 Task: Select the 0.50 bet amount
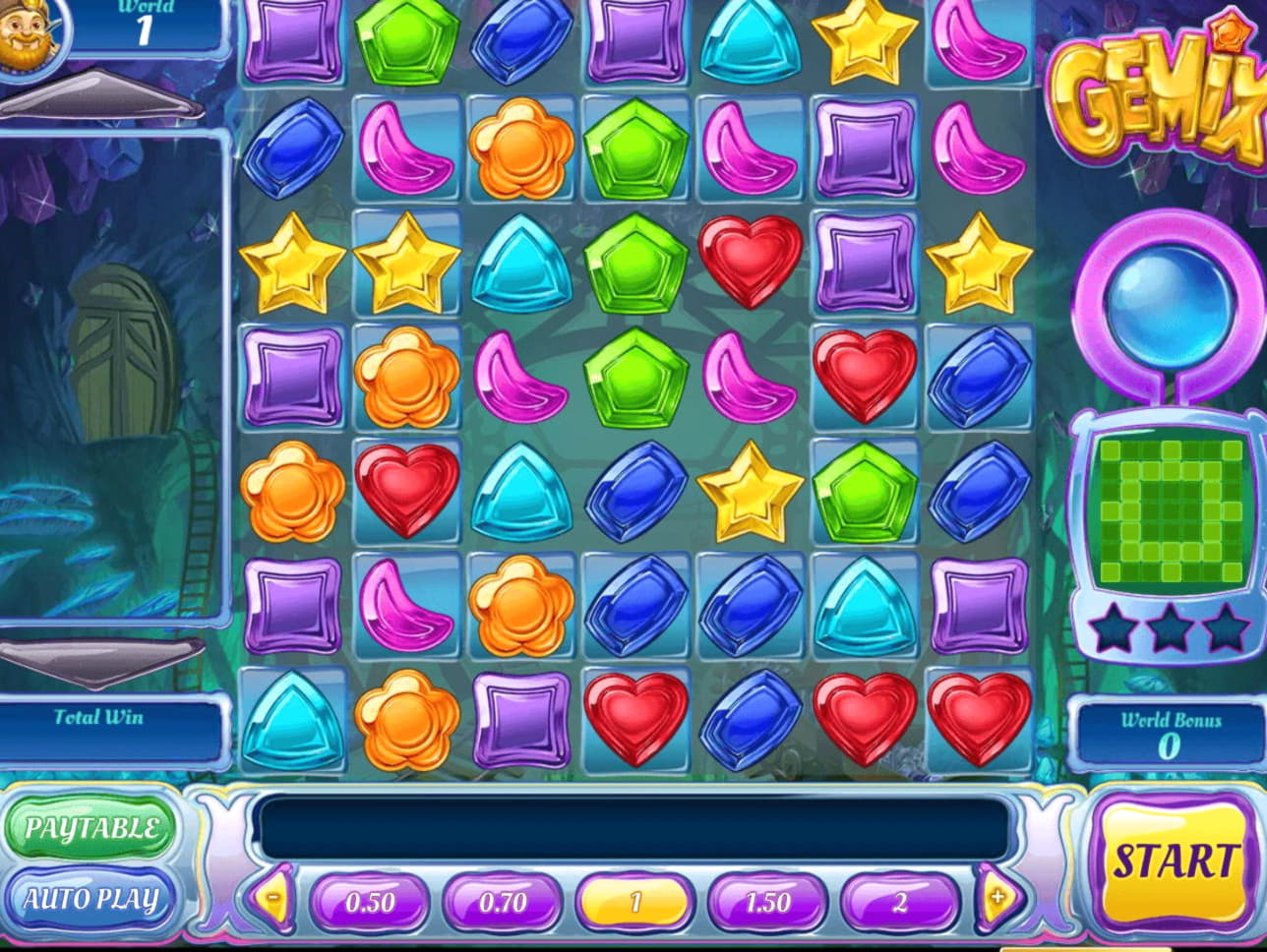click(x=370, y=903)
